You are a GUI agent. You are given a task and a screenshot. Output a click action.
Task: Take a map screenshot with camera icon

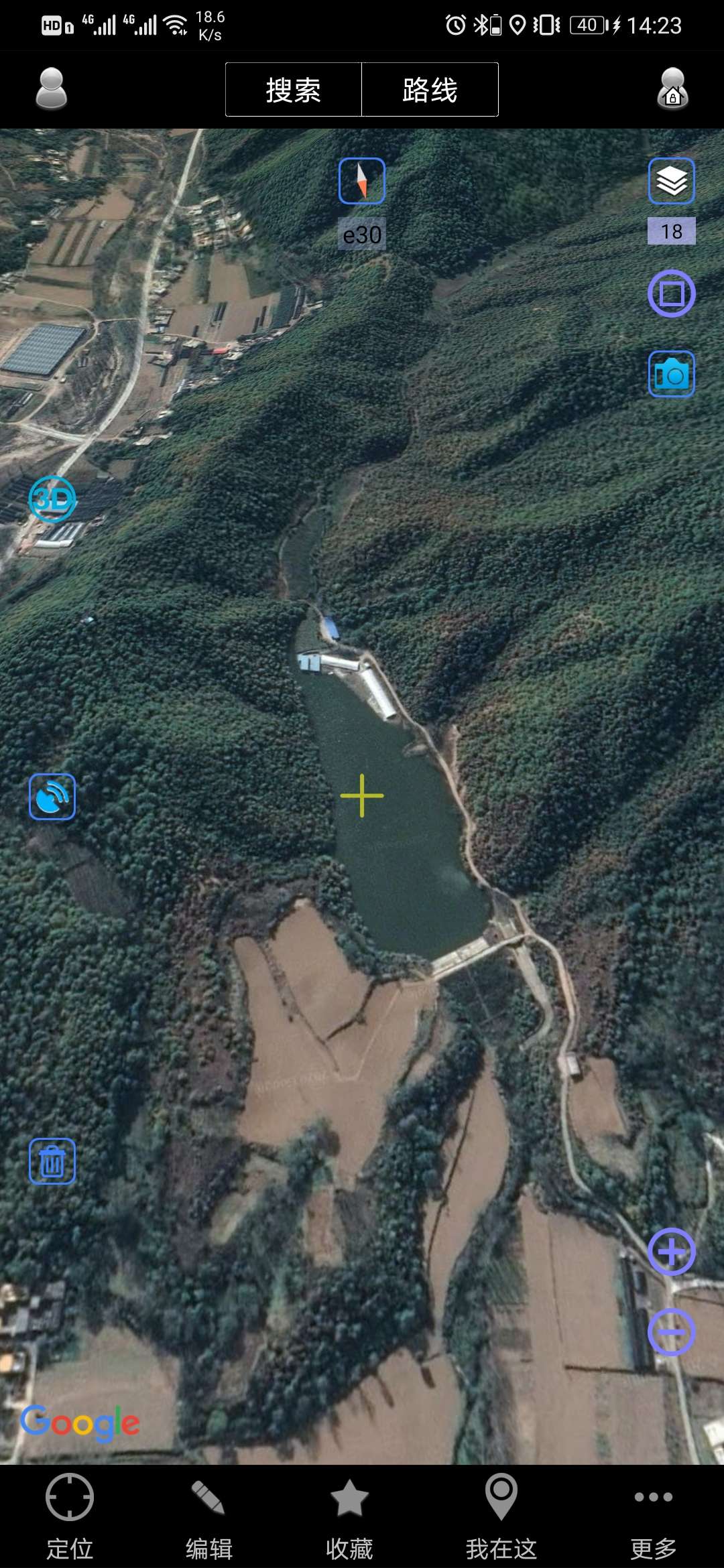point(671,374)
